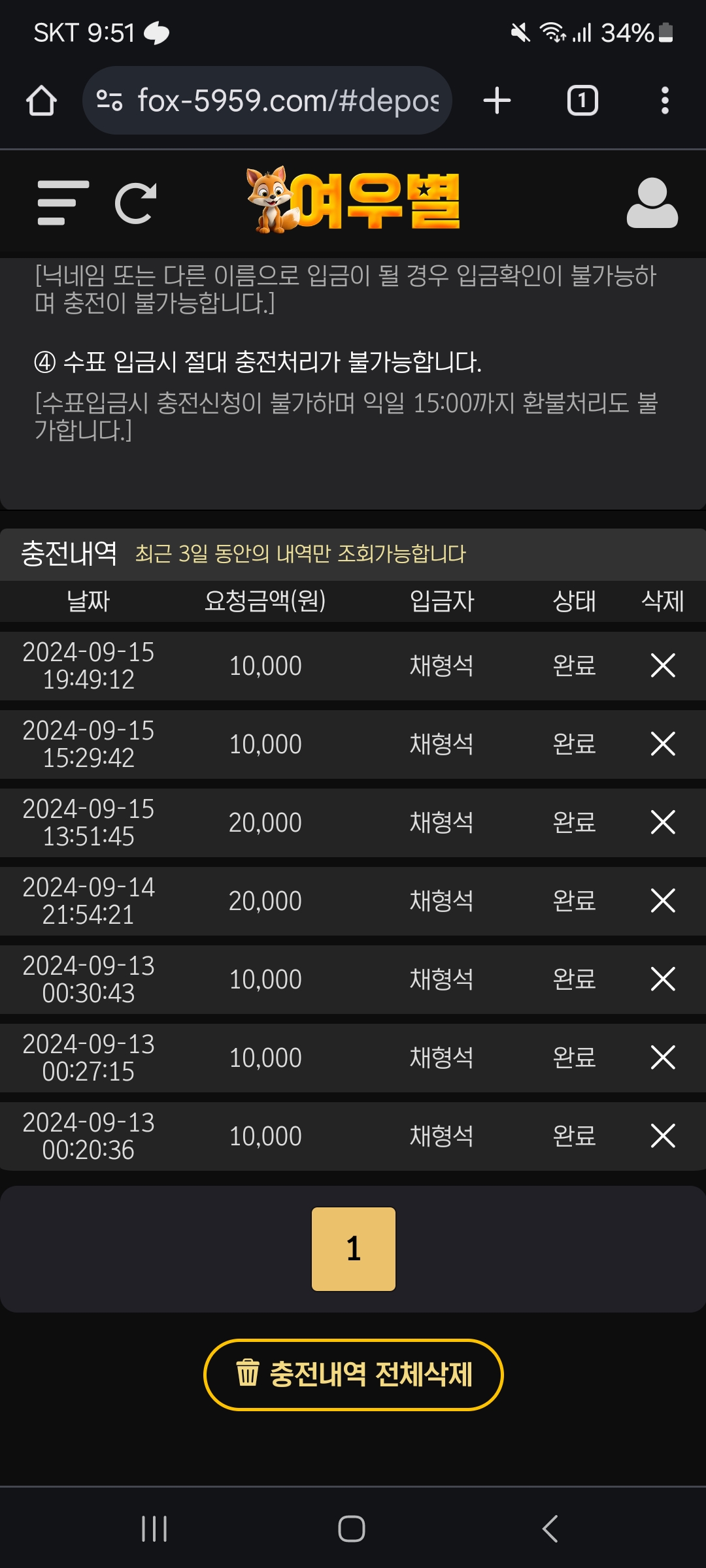Remove the 2024-09-15 13:51:45 deposit entry
706x1568 pixels.
click(x=663, y=823)
